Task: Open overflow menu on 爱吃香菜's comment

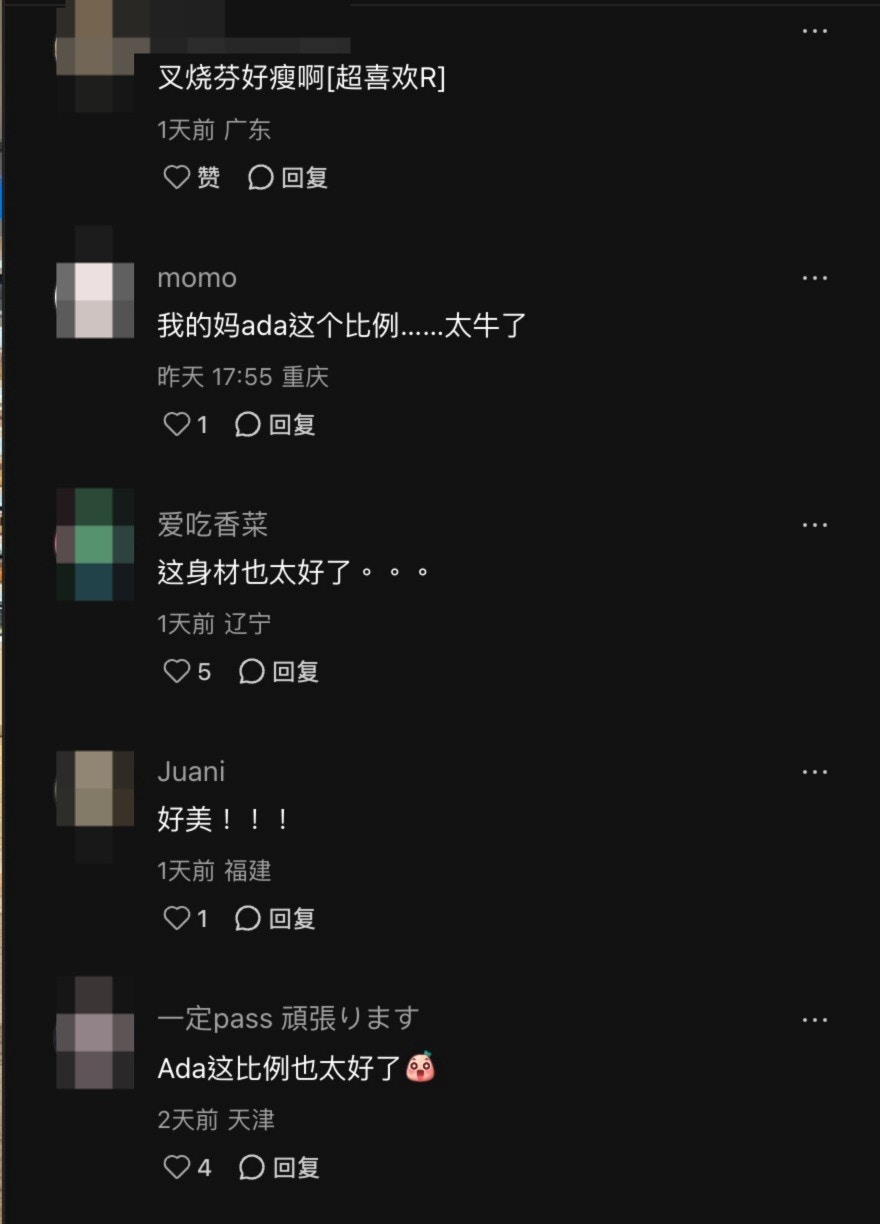Action: 815,525
